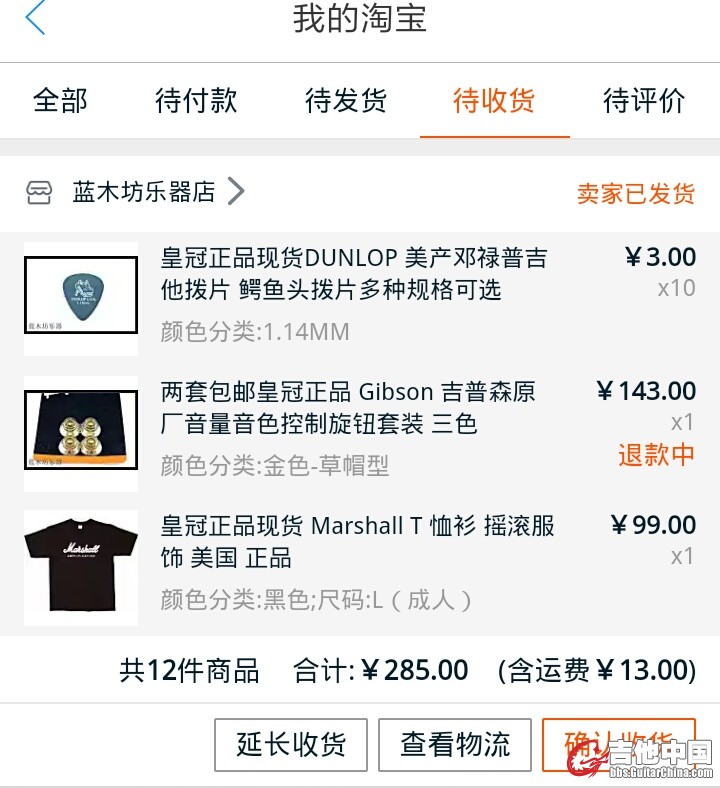Switch to the 待评价 tab

[644, 101]
